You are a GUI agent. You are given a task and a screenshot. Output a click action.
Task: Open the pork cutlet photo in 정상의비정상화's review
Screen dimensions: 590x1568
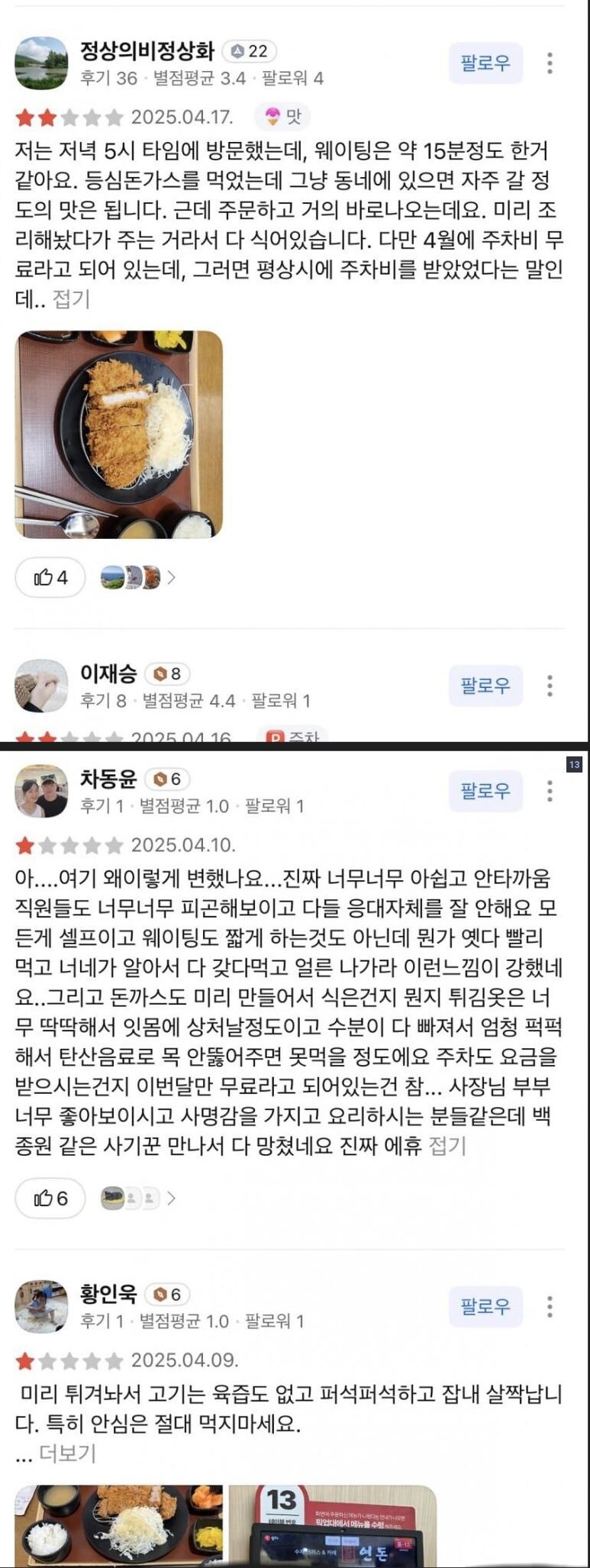118,434
